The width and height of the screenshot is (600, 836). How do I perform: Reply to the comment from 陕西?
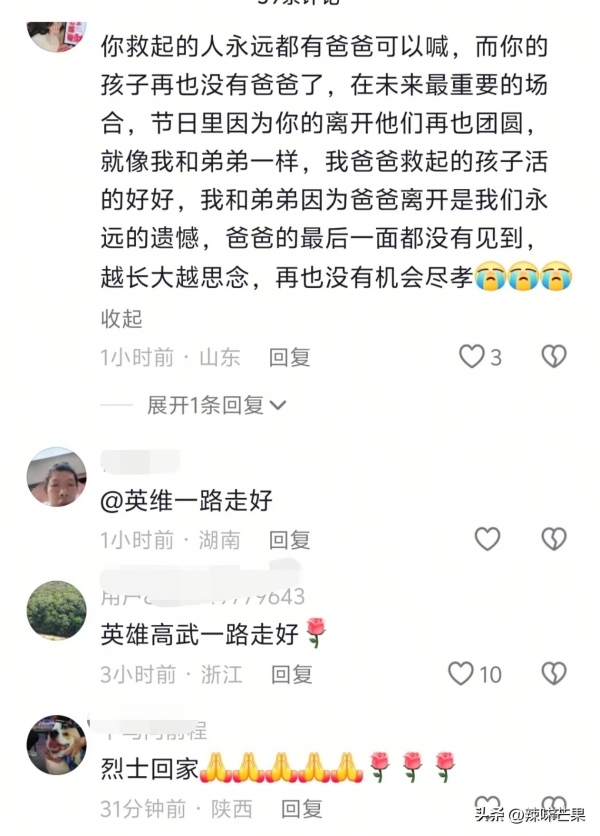tap(302, 808)
